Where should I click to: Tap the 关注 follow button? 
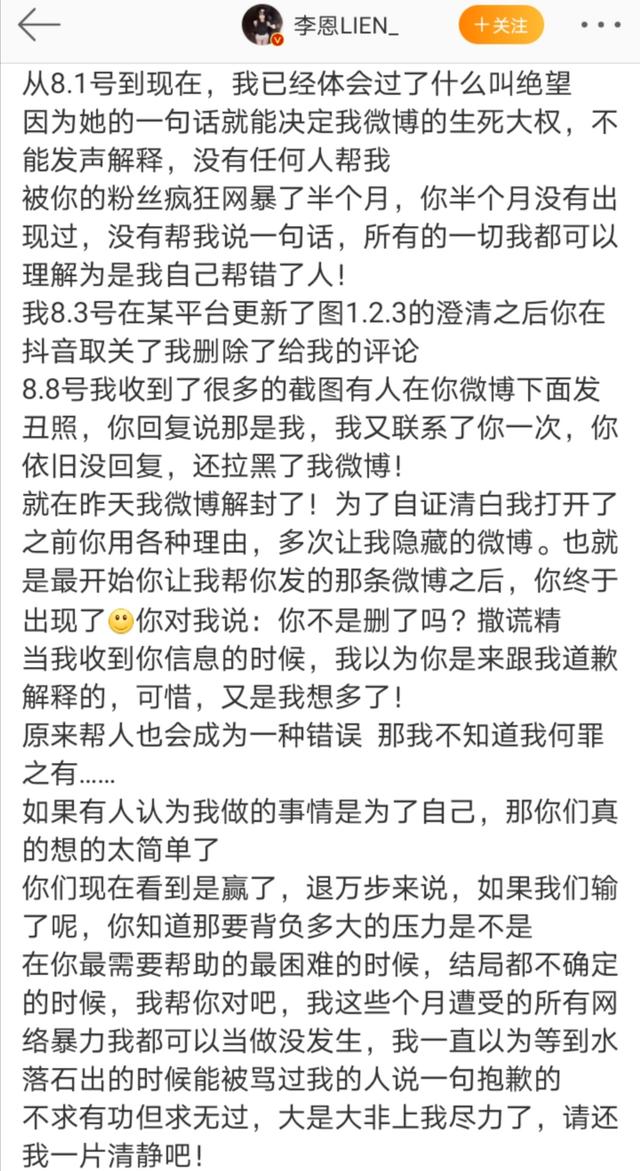click(500, 25)
